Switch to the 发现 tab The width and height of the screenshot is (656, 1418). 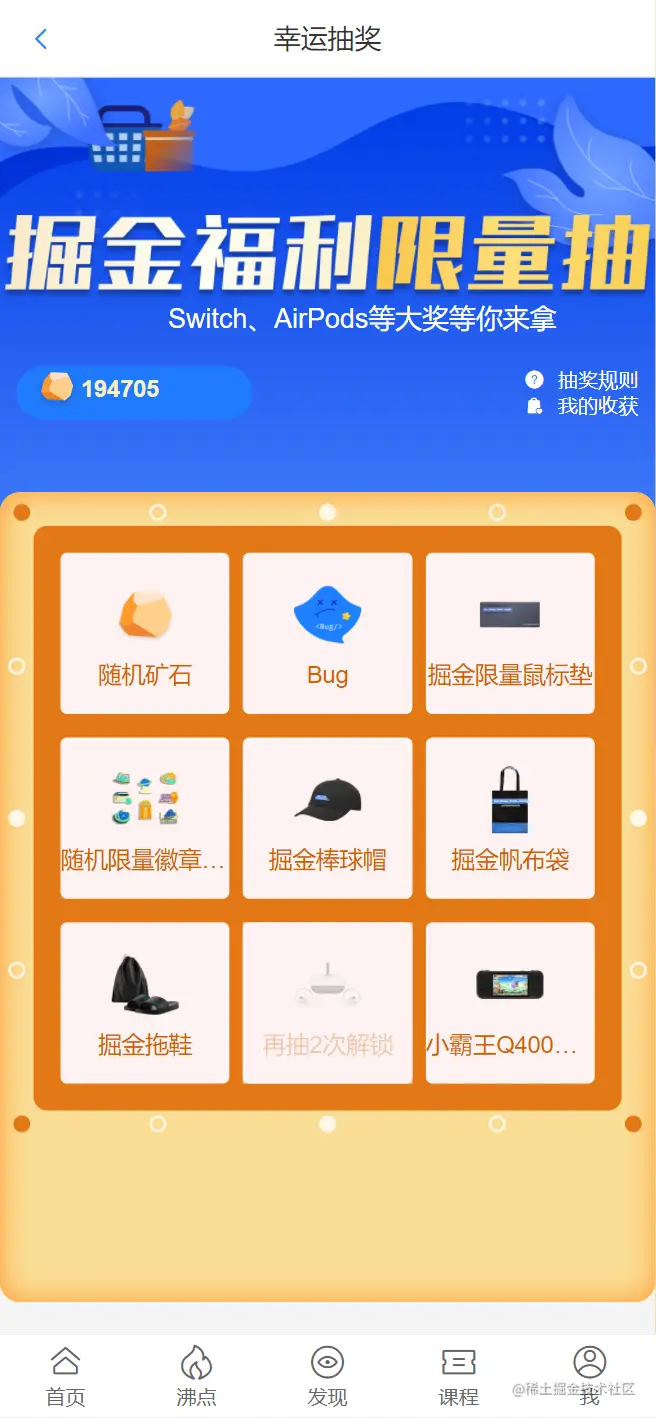click(327, 1376)
